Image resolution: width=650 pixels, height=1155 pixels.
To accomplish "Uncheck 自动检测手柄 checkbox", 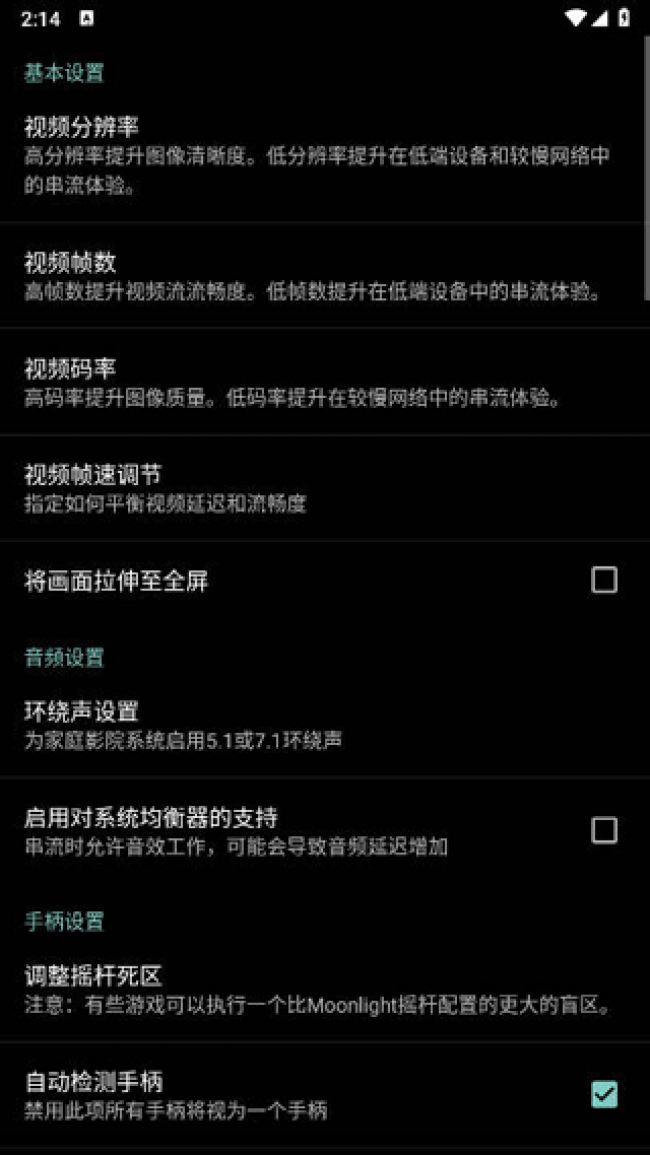I will coord(604,1095).
